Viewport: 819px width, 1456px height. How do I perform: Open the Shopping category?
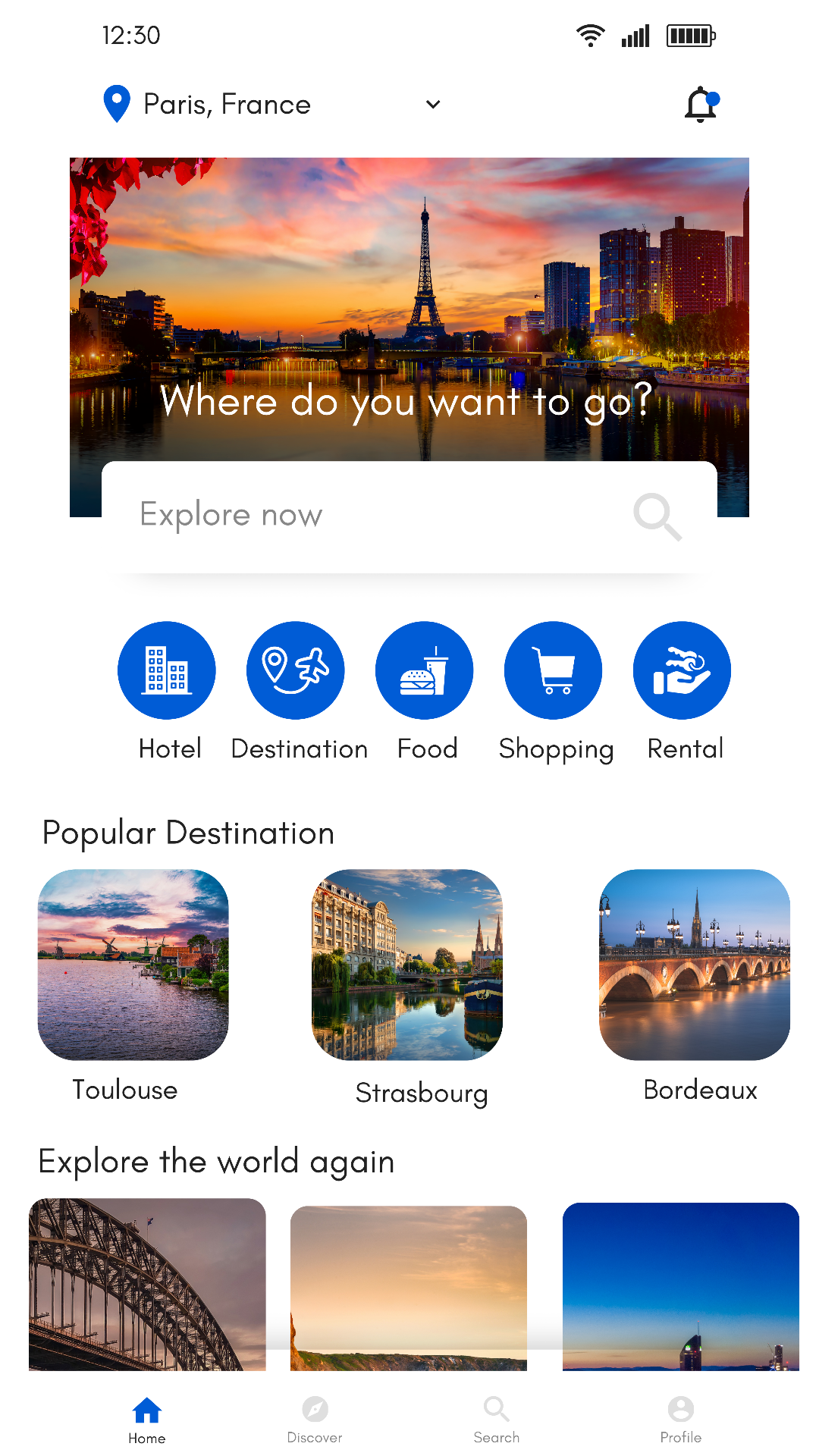click(x=554, y=670)
